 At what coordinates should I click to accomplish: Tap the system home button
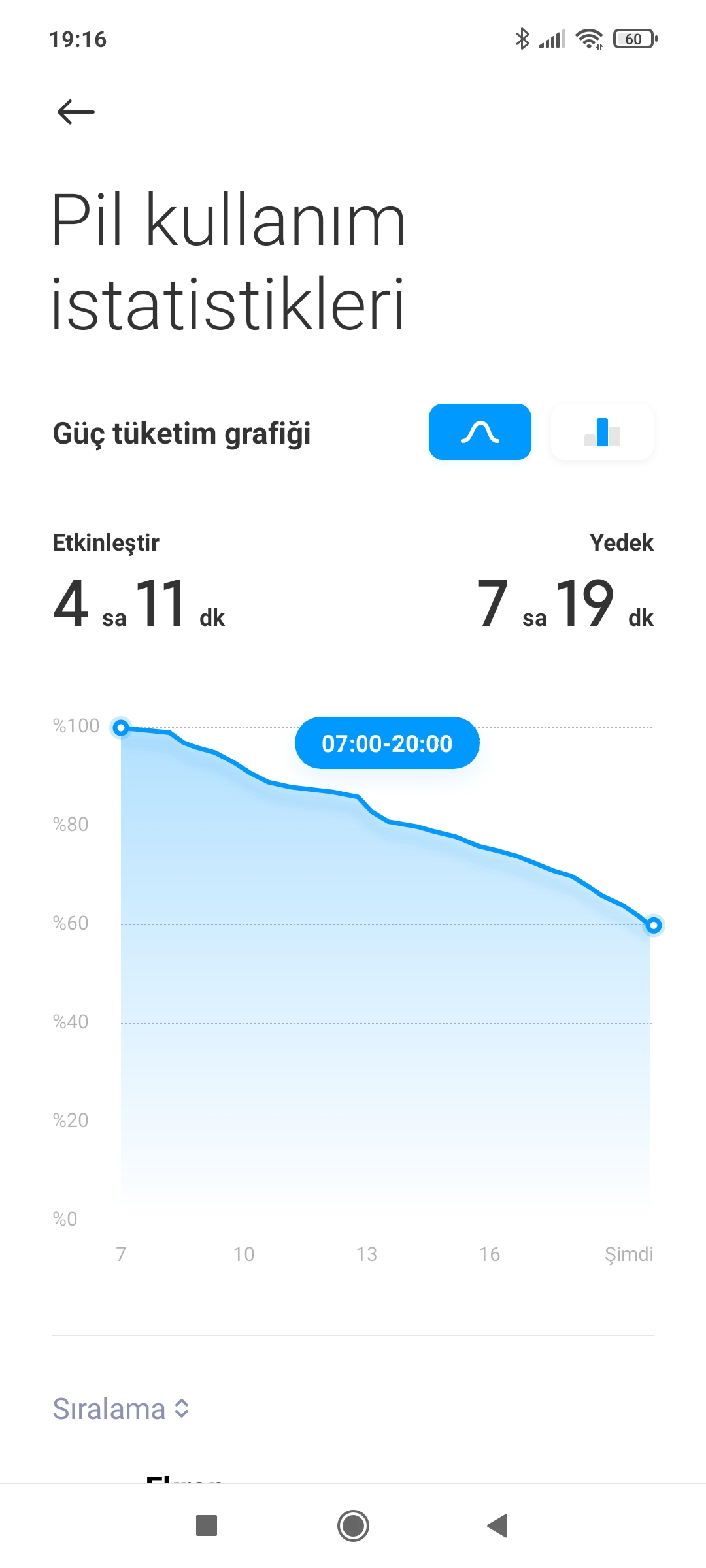(353, 1526)
